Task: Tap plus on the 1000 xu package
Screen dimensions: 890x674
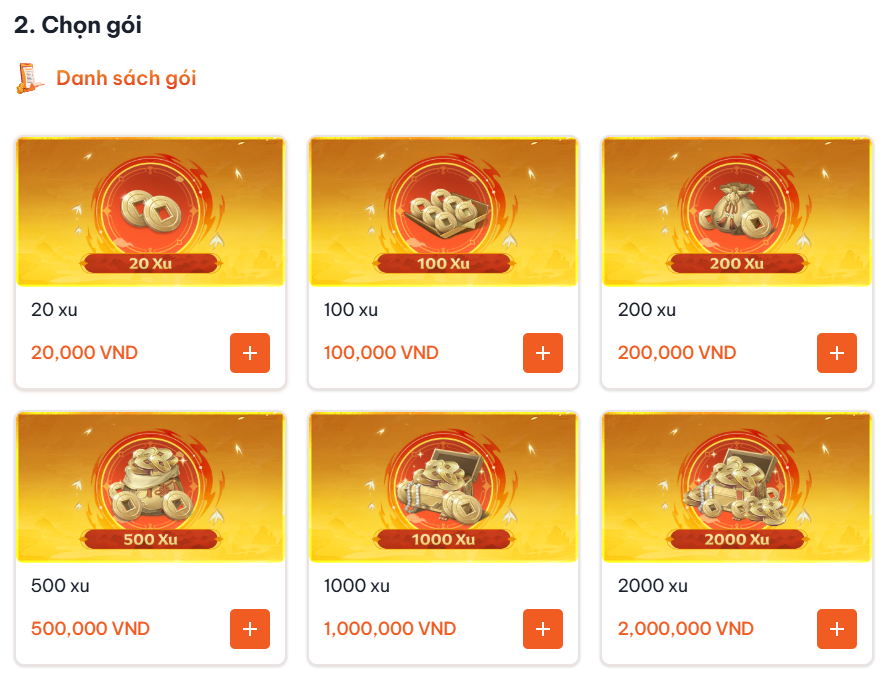Action: pyautogui.click(x=543, y=629)
